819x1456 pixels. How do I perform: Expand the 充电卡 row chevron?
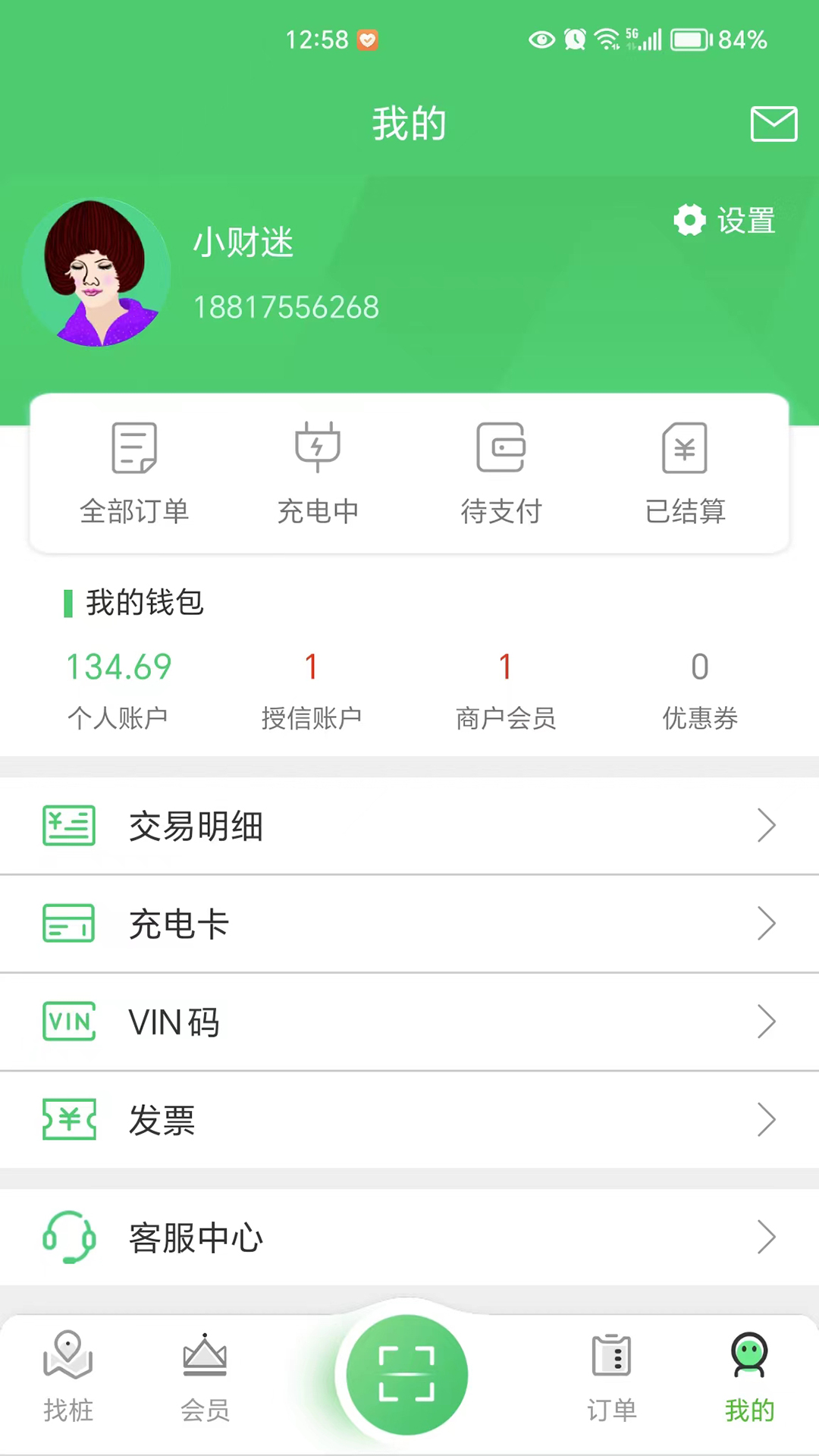(x=767, y=924)
